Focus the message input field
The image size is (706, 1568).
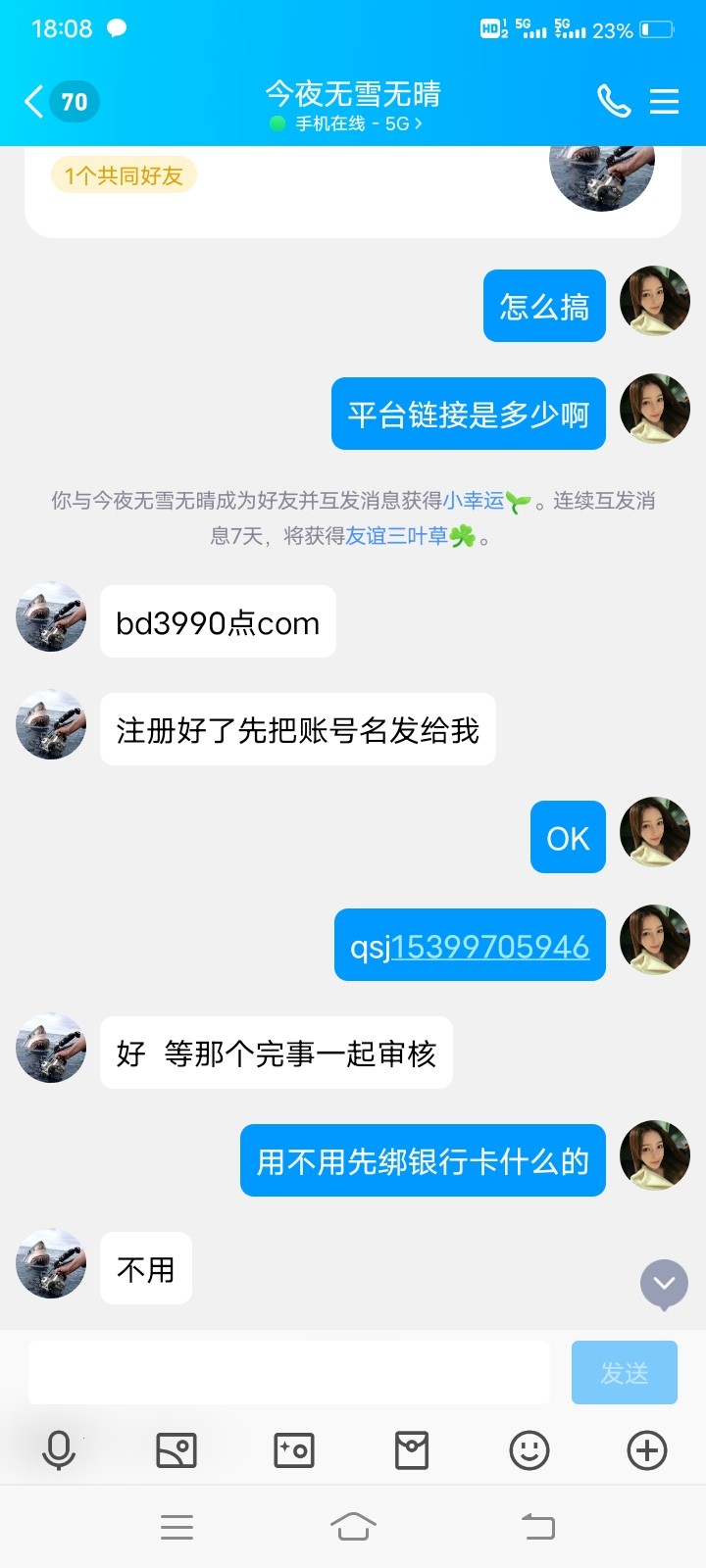[289, 1373]
